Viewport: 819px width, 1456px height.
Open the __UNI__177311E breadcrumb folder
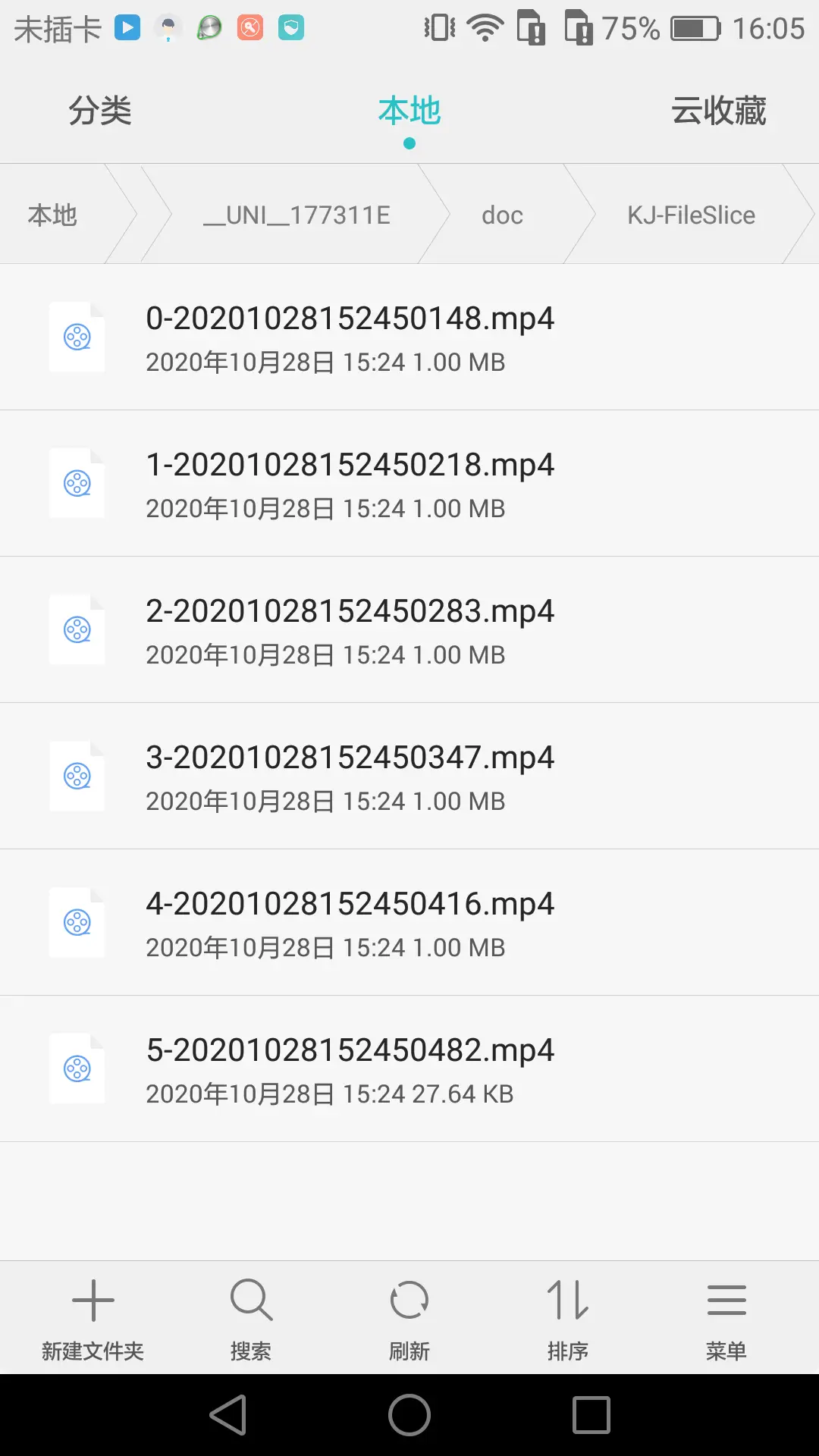click(297, 215)
